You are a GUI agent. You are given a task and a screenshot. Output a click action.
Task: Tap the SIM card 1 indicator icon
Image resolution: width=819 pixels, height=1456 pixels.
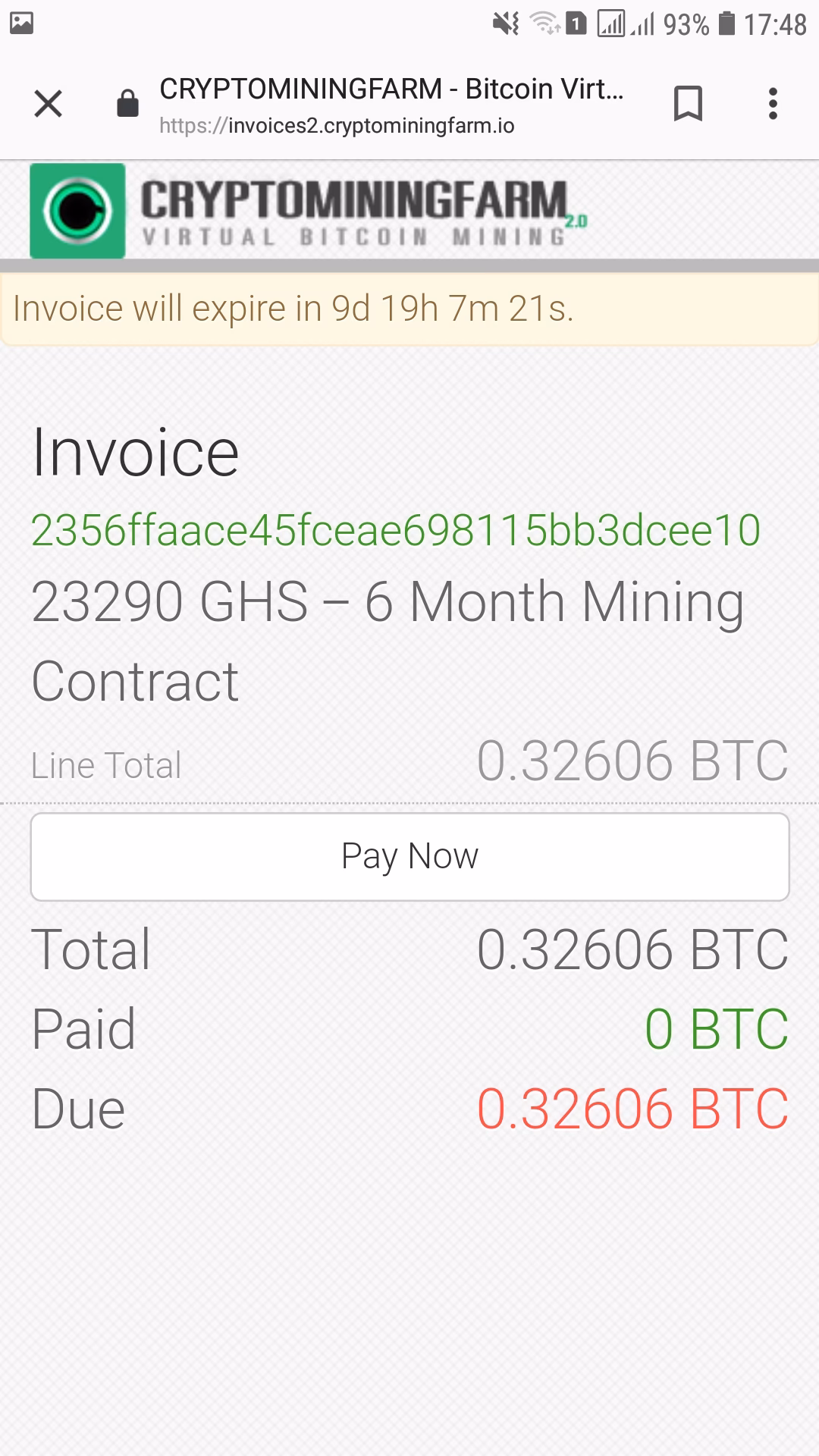[x=576, y=23]
